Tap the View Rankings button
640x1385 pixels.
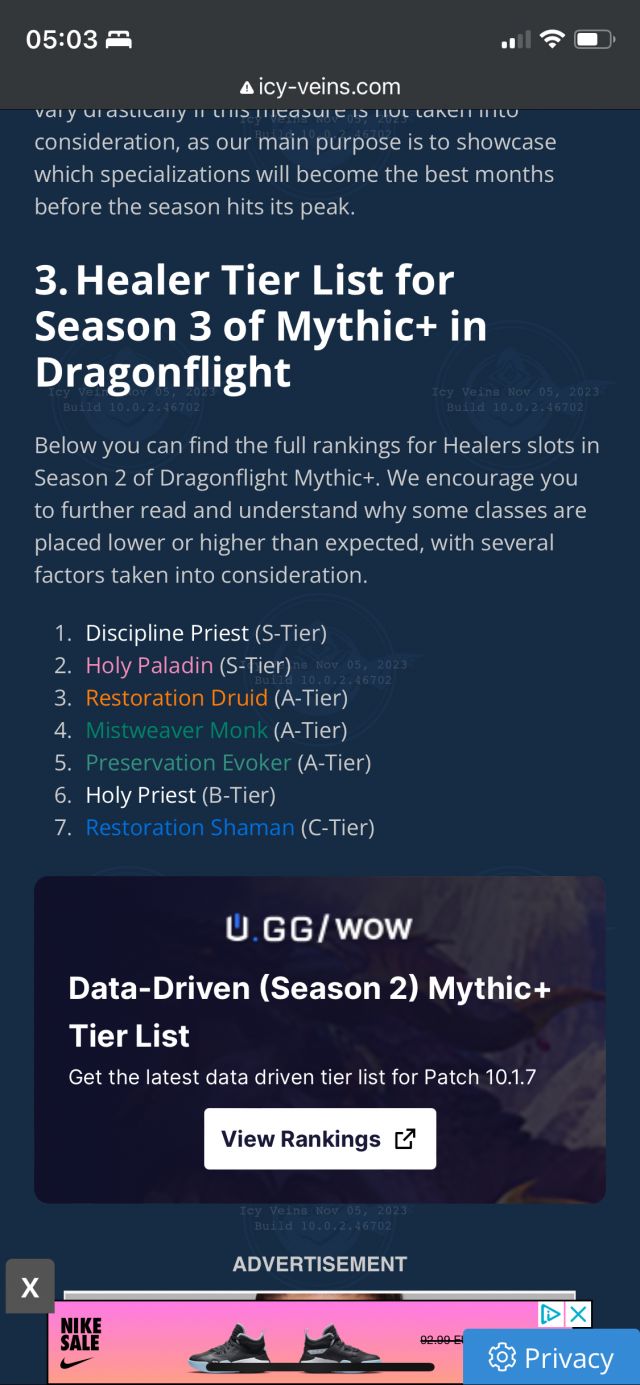coord(319,1139)
